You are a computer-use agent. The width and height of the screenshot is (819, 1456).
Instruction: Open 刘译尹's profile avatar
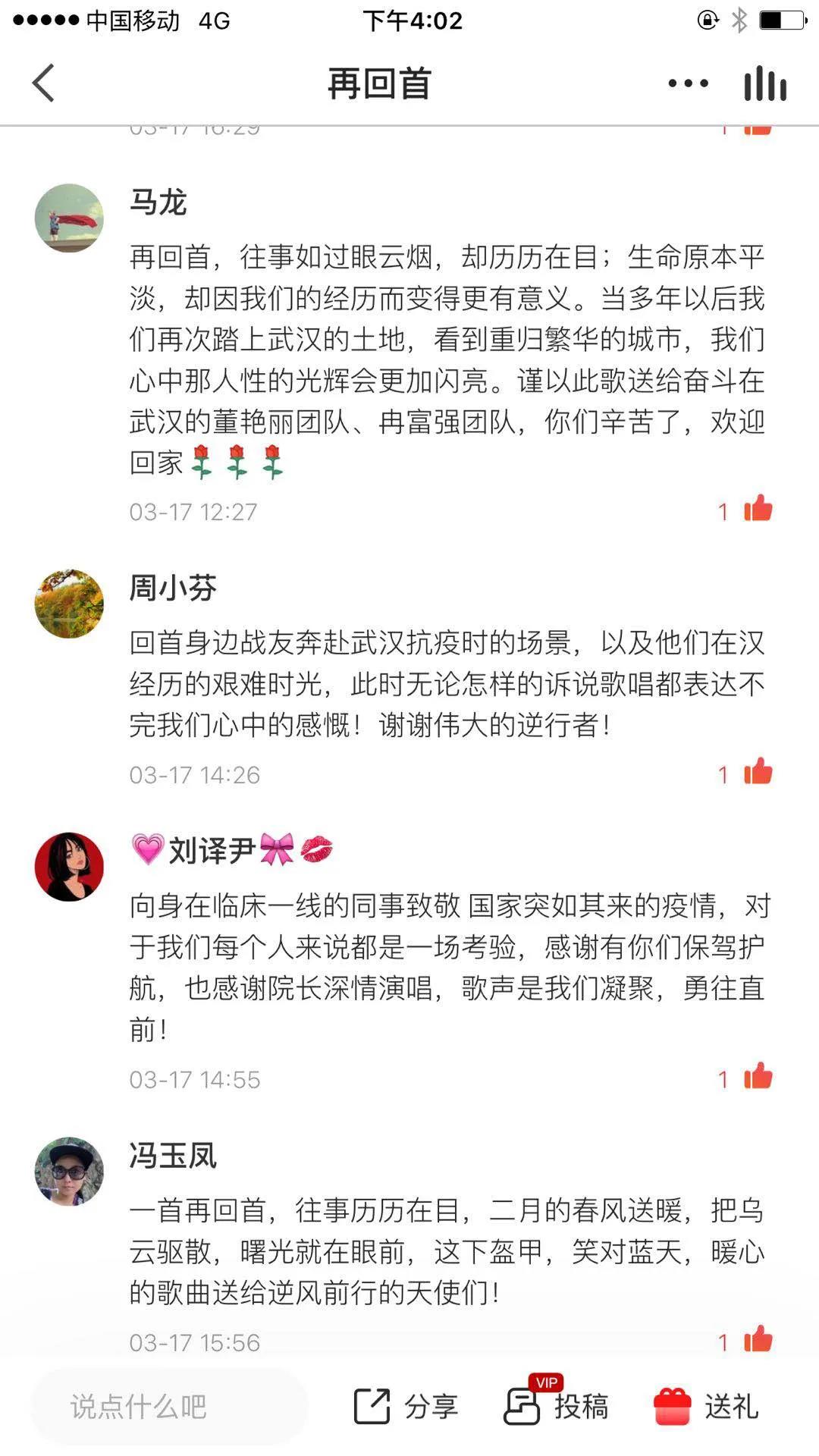(x=69, y=867)
